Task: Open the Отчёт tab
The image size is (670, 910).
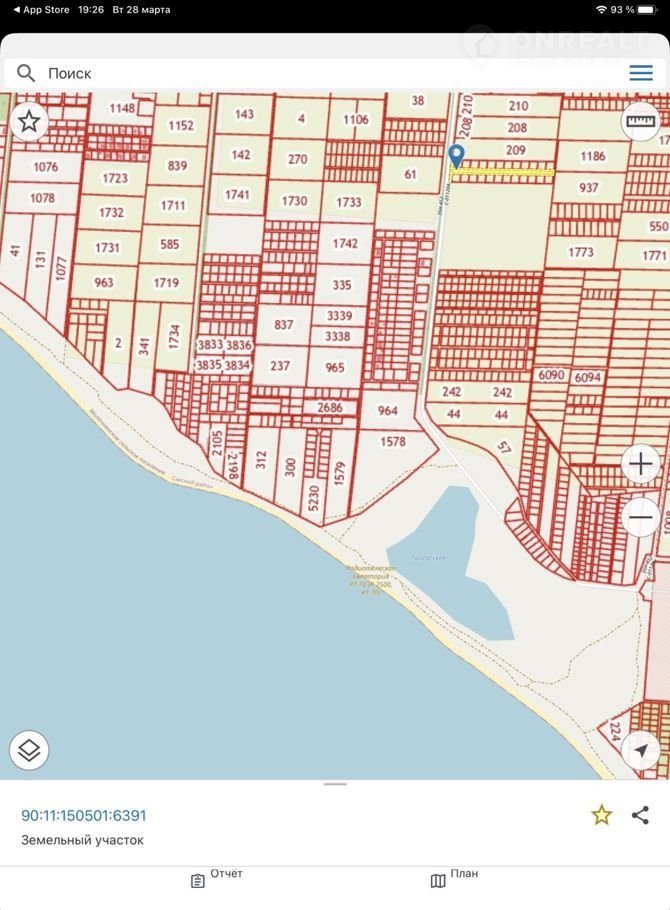Action: click(217, 877)
